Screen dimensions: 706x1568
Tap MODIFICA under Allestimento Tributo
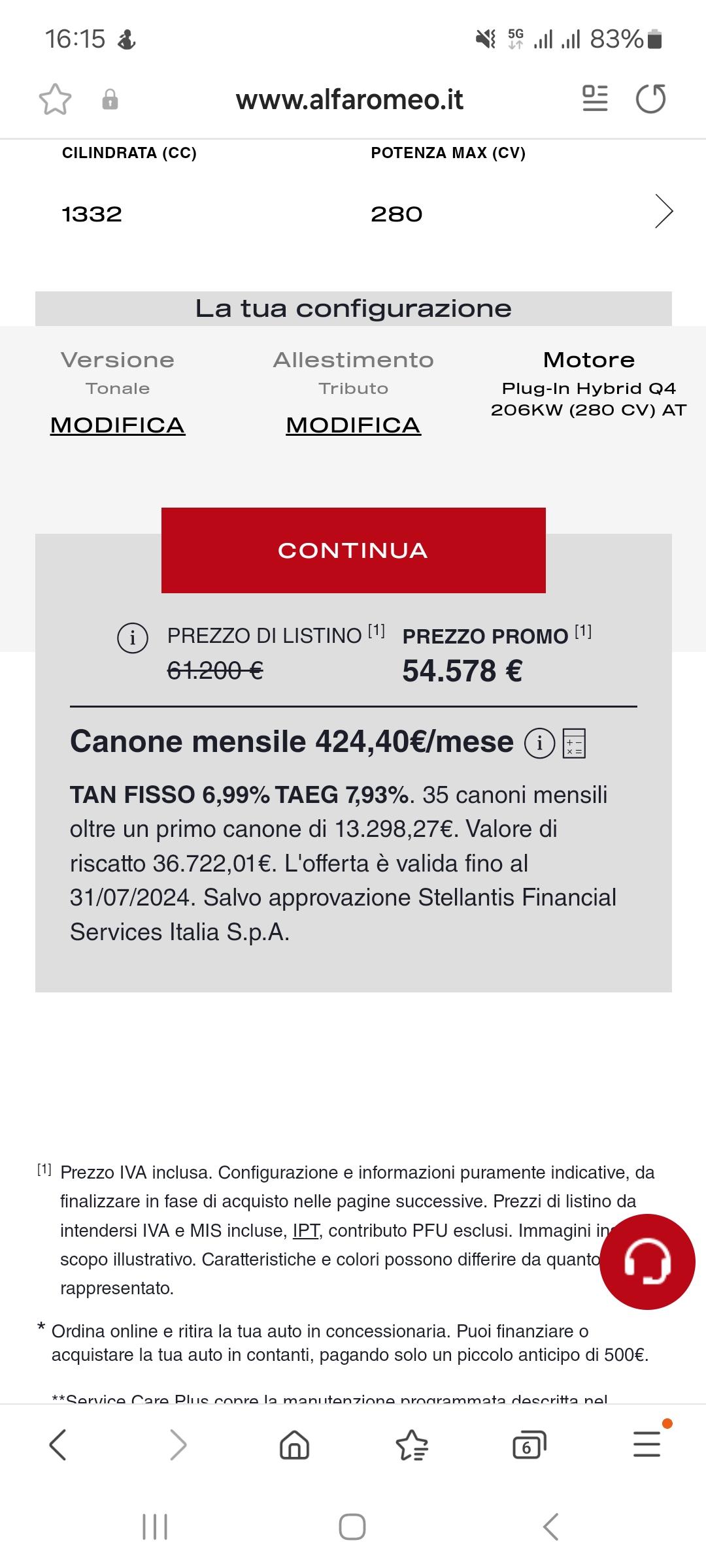coord(353,425)
